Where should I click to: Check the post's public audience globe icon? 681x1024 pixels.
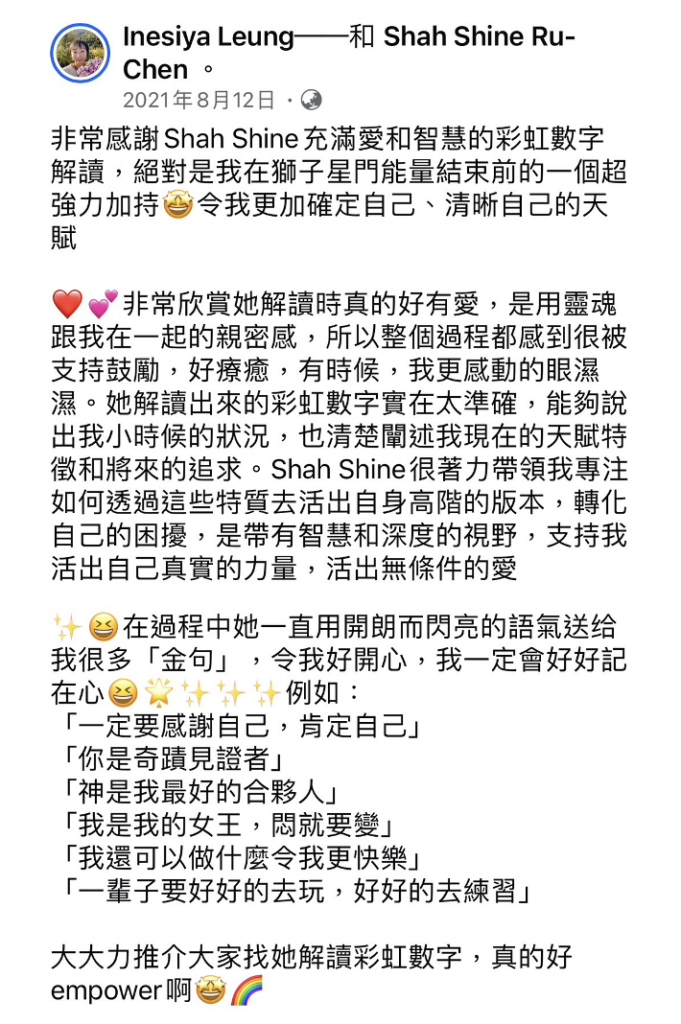click(311, 100)
